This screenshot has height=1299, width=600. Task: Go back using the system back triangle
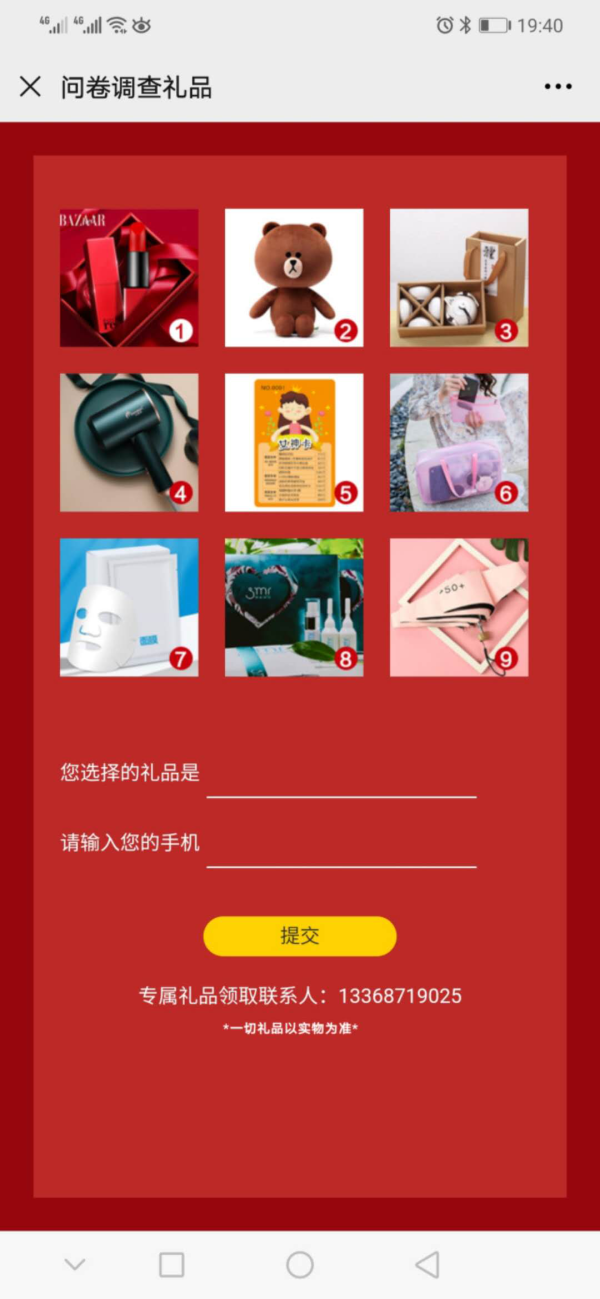point(427,1264)
